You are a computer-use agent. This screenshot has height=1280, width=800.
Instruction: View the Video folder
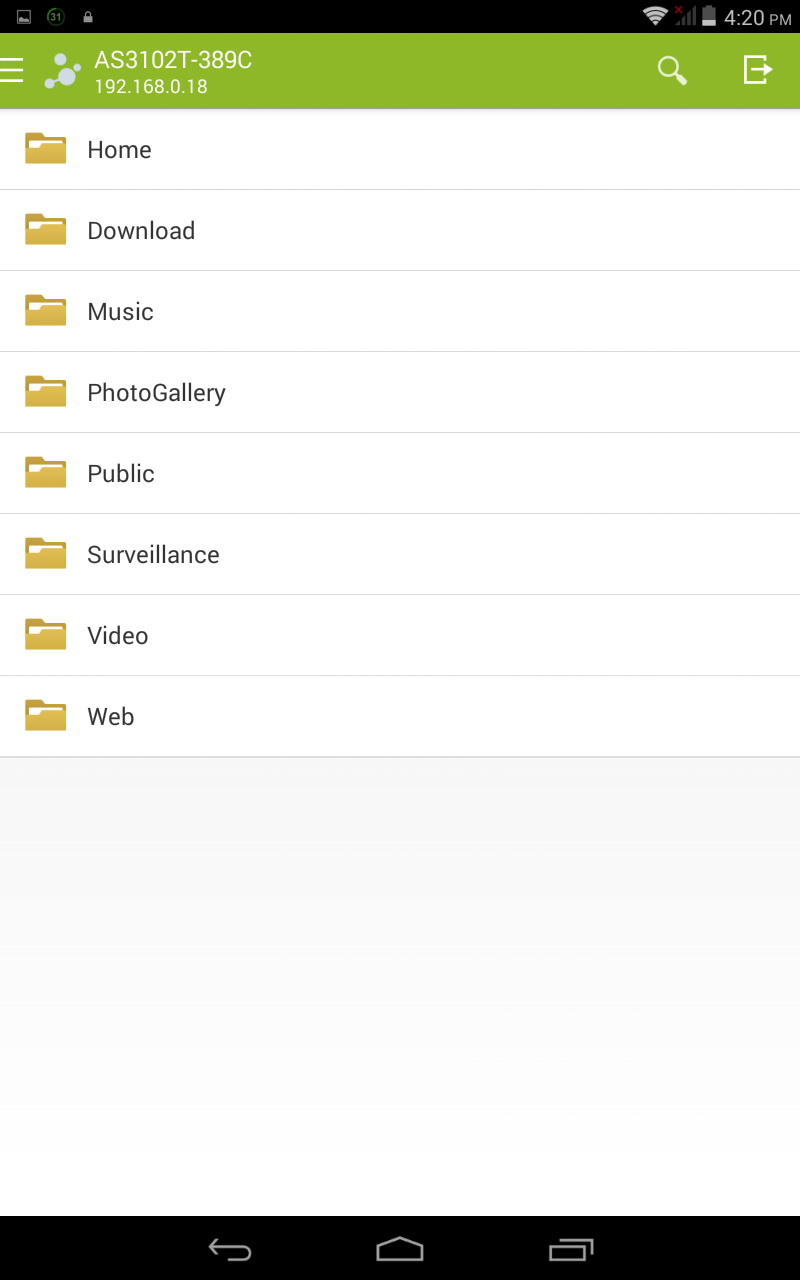[400, 635]
